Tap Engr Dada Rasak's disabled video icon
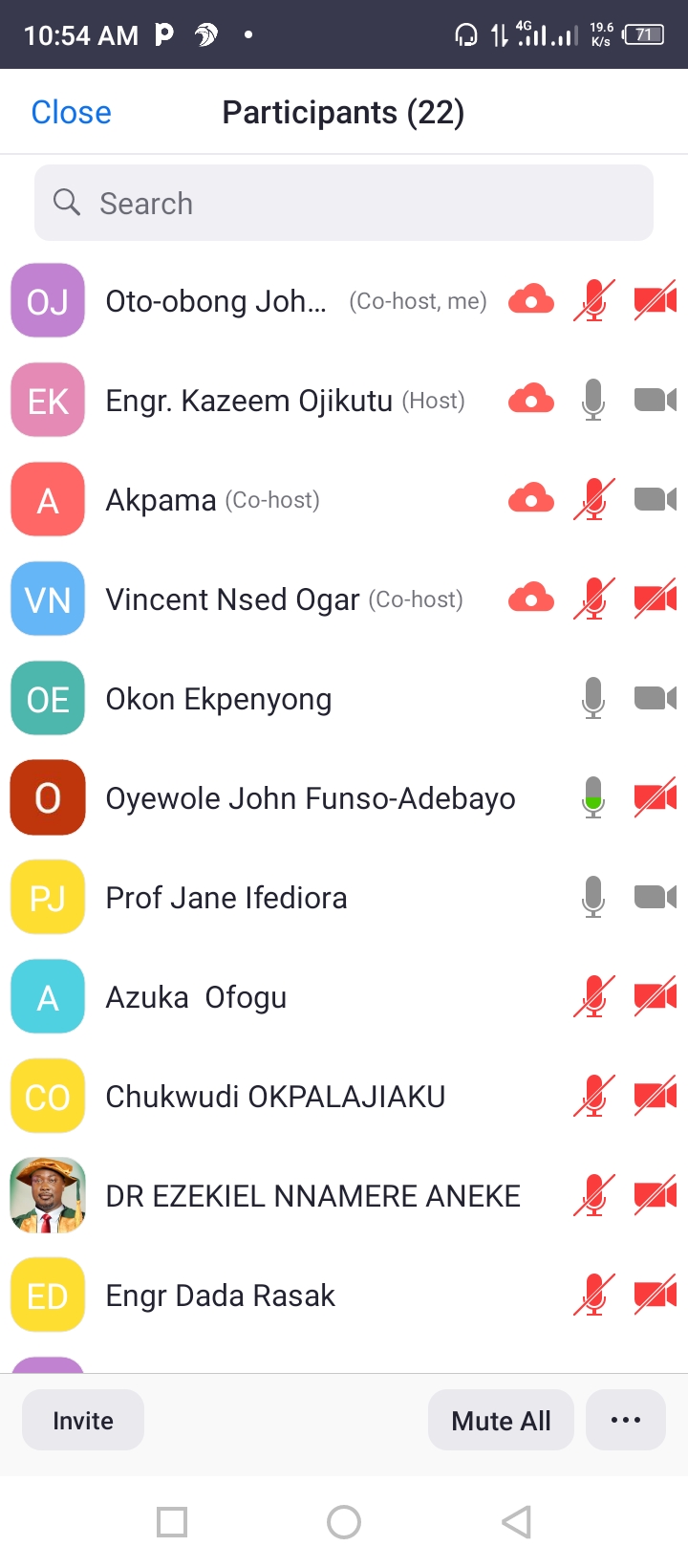 pos(656,1295)
